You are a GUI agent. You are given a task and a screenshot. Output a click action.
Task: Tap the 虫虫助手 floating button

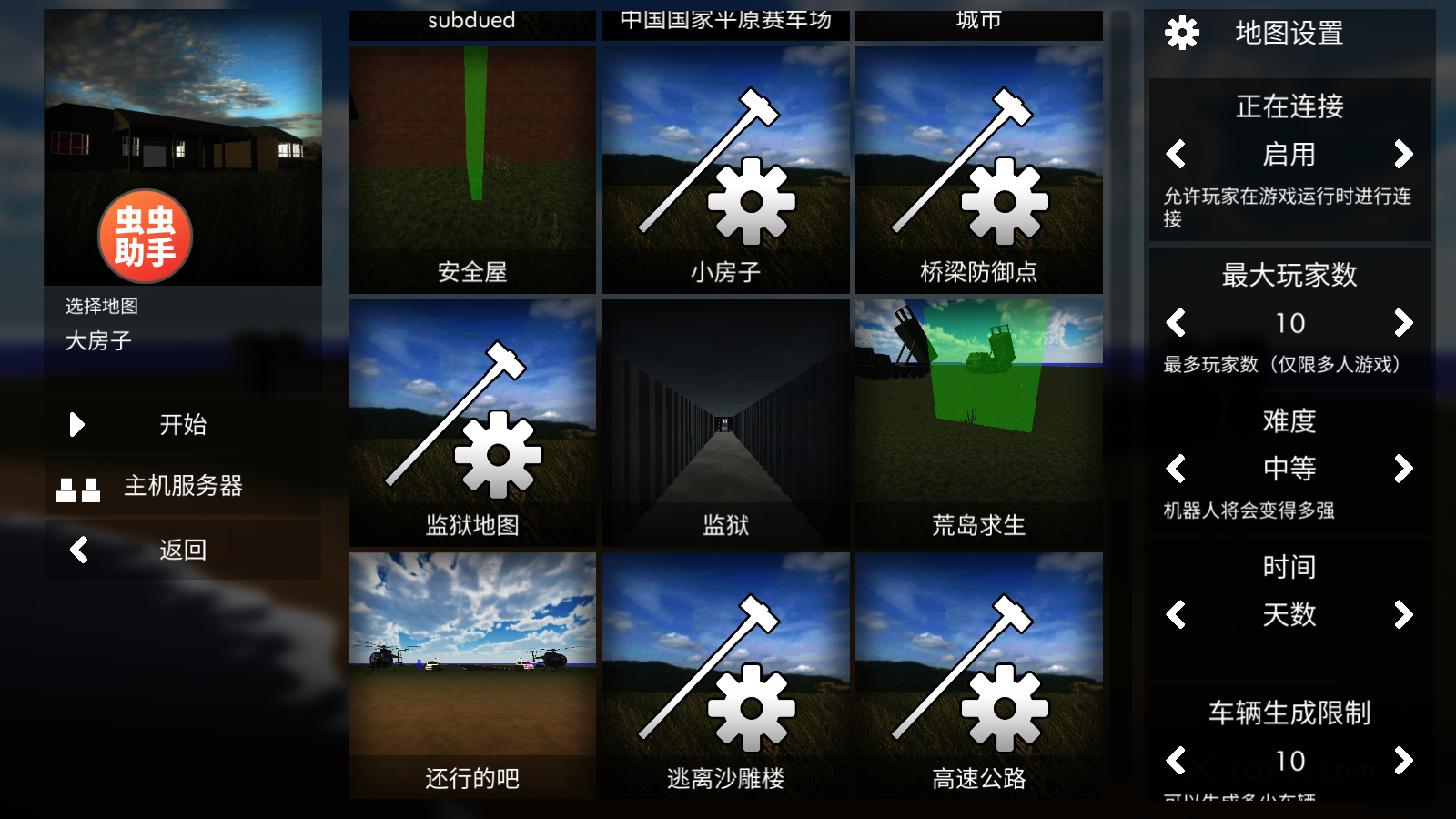point(146,237)
